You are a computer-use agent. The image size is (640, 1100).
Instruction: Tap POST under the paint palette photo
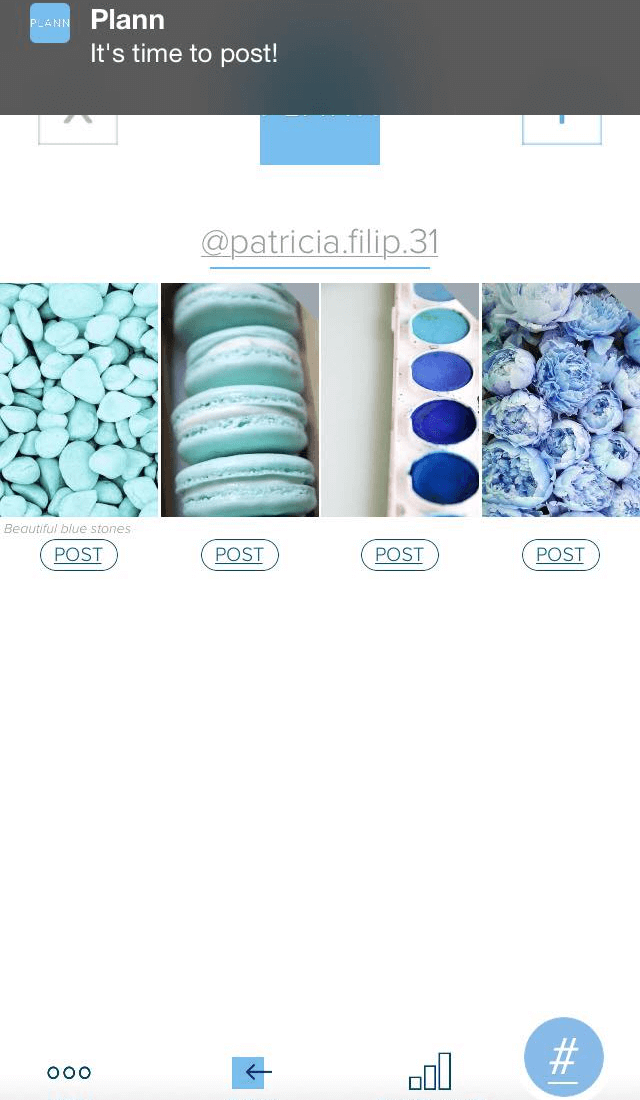coord(400,555)
